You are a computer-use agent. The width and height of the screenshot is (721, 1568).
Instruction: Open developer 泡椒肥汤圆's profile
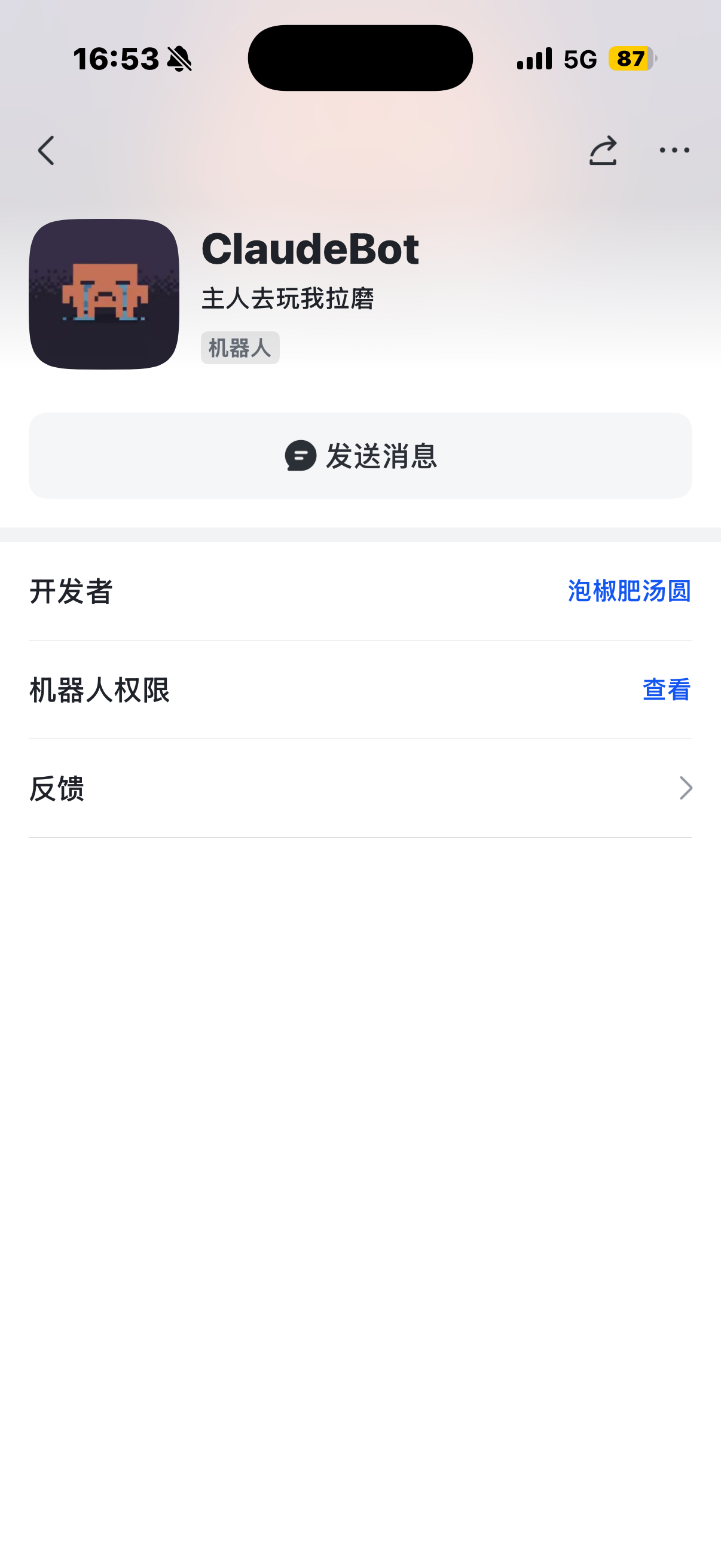(628, 591)
